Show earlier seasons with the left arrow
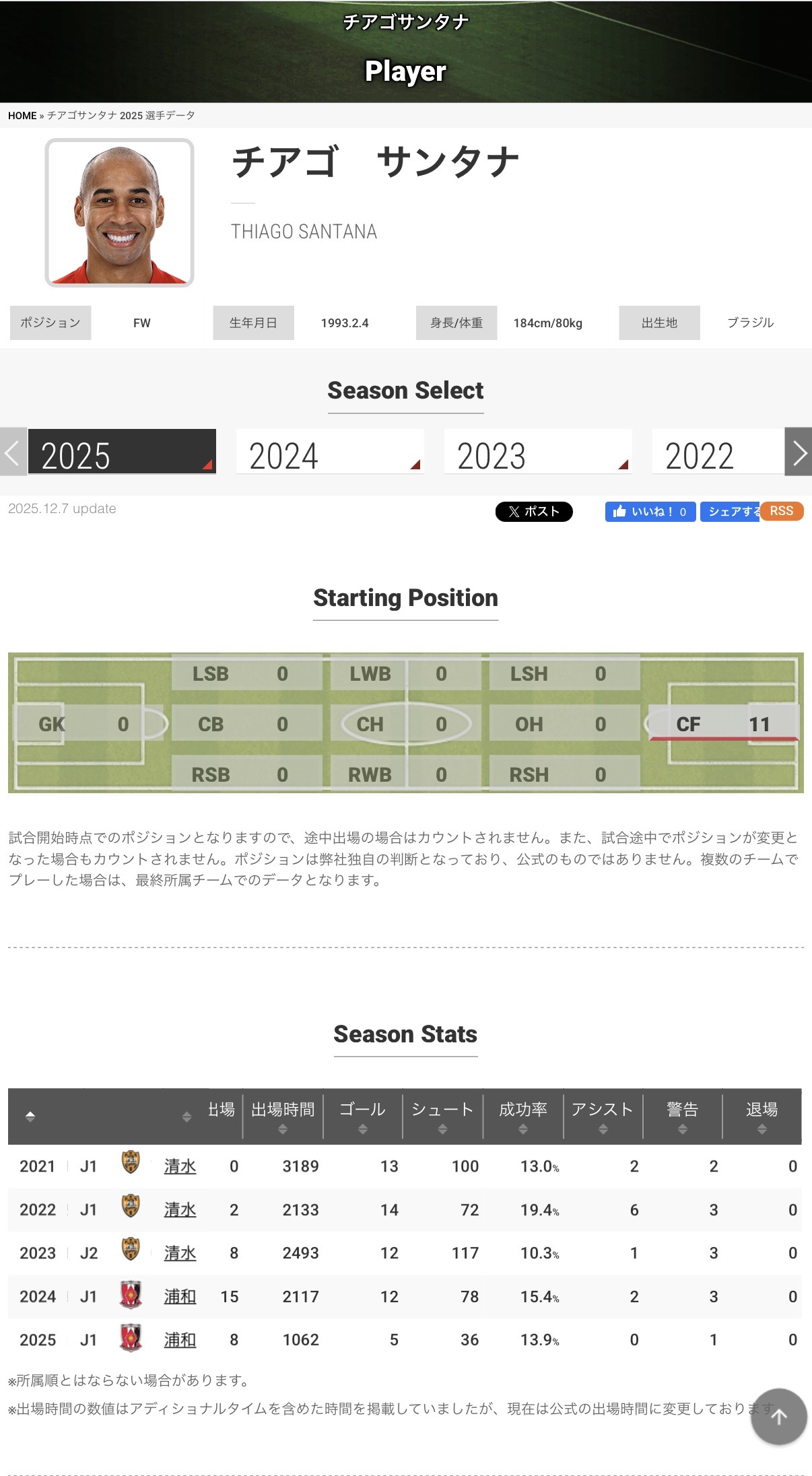Screen dimensions: 812x1476 [13, 452]
